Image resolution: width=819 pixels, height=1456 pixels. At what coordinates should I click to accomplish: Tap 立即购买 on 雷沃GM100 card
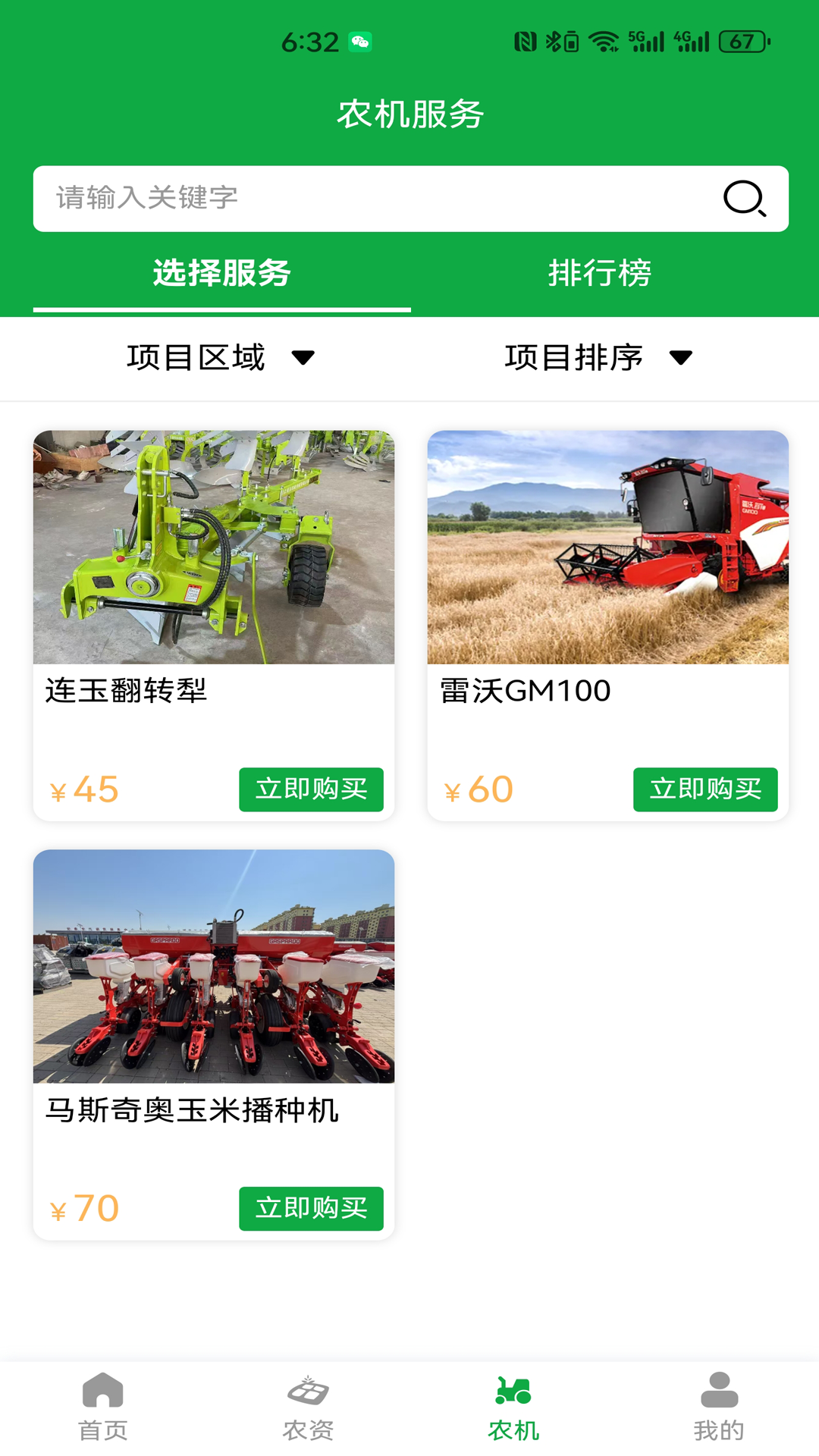(x=705, y=789)
